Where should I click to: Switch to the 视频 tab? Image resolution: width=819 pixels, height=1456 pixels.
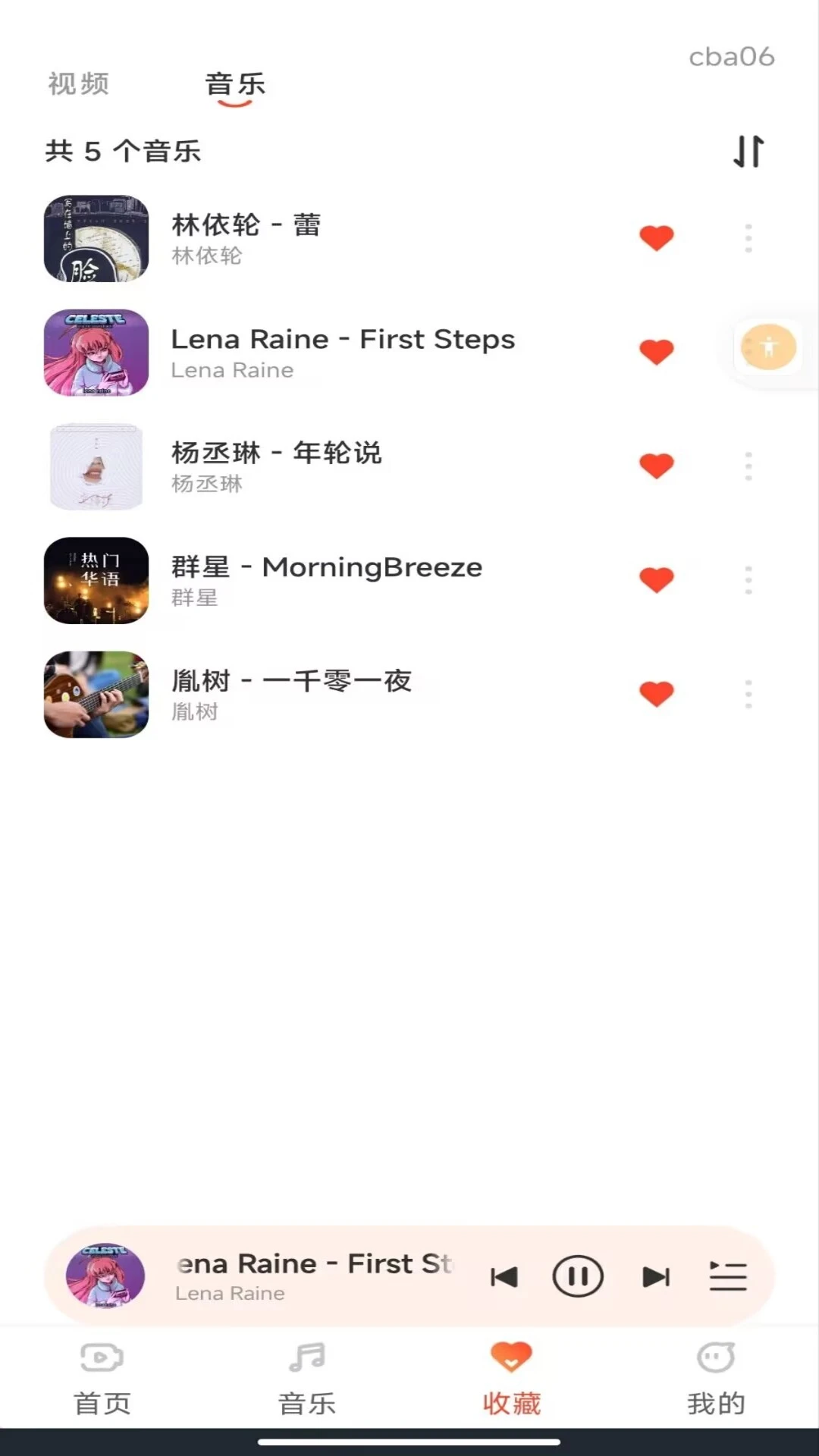80,84
